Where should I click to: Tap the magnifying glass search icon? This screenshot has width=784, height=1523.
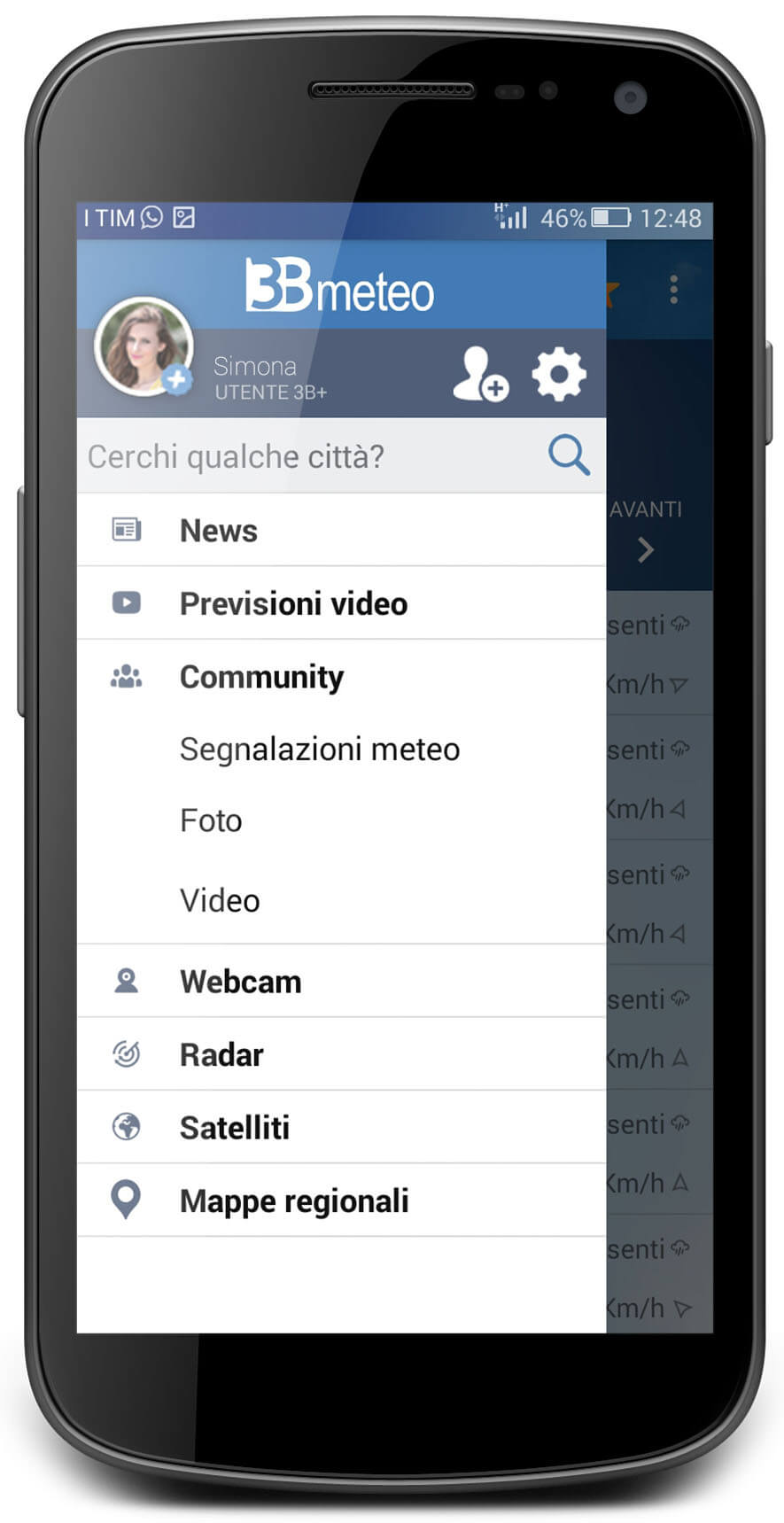coord(568,455)
